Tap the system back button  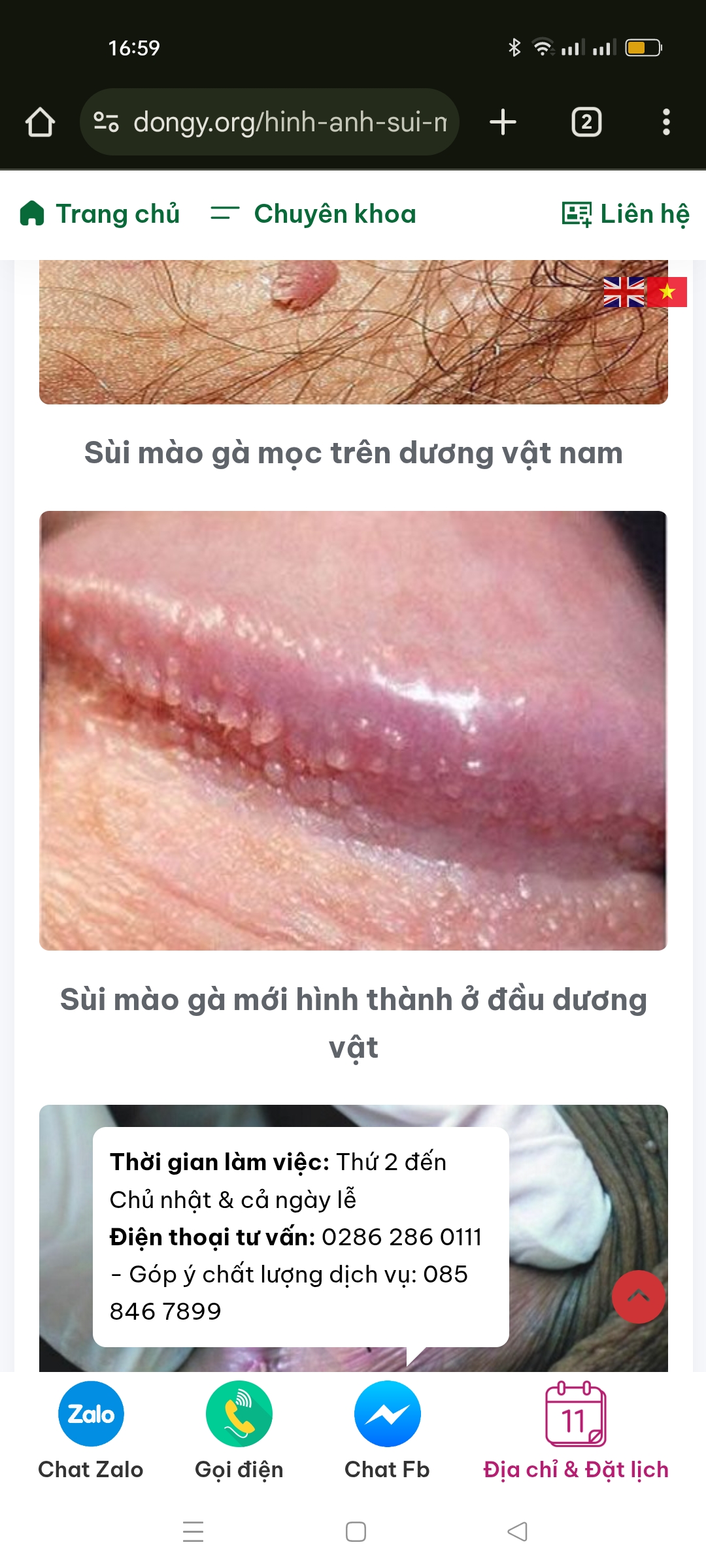click(x=517, y=1531)
